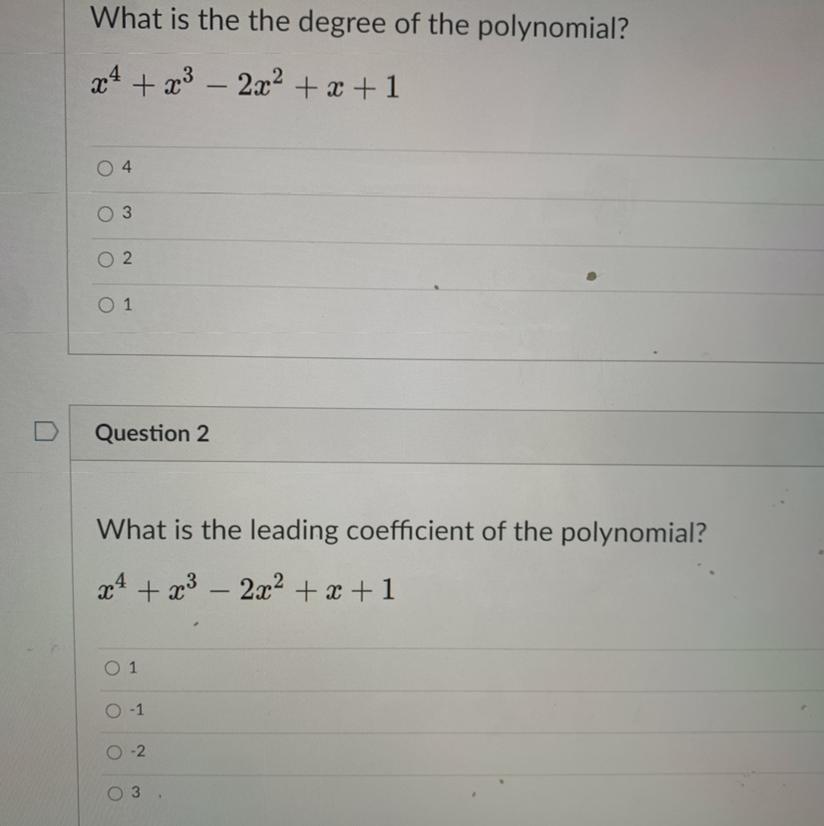Image resolution: width=824 pixels, height=826 pixels.
Task: Pick 2 as the degree answer
Action: coord(105,259)
